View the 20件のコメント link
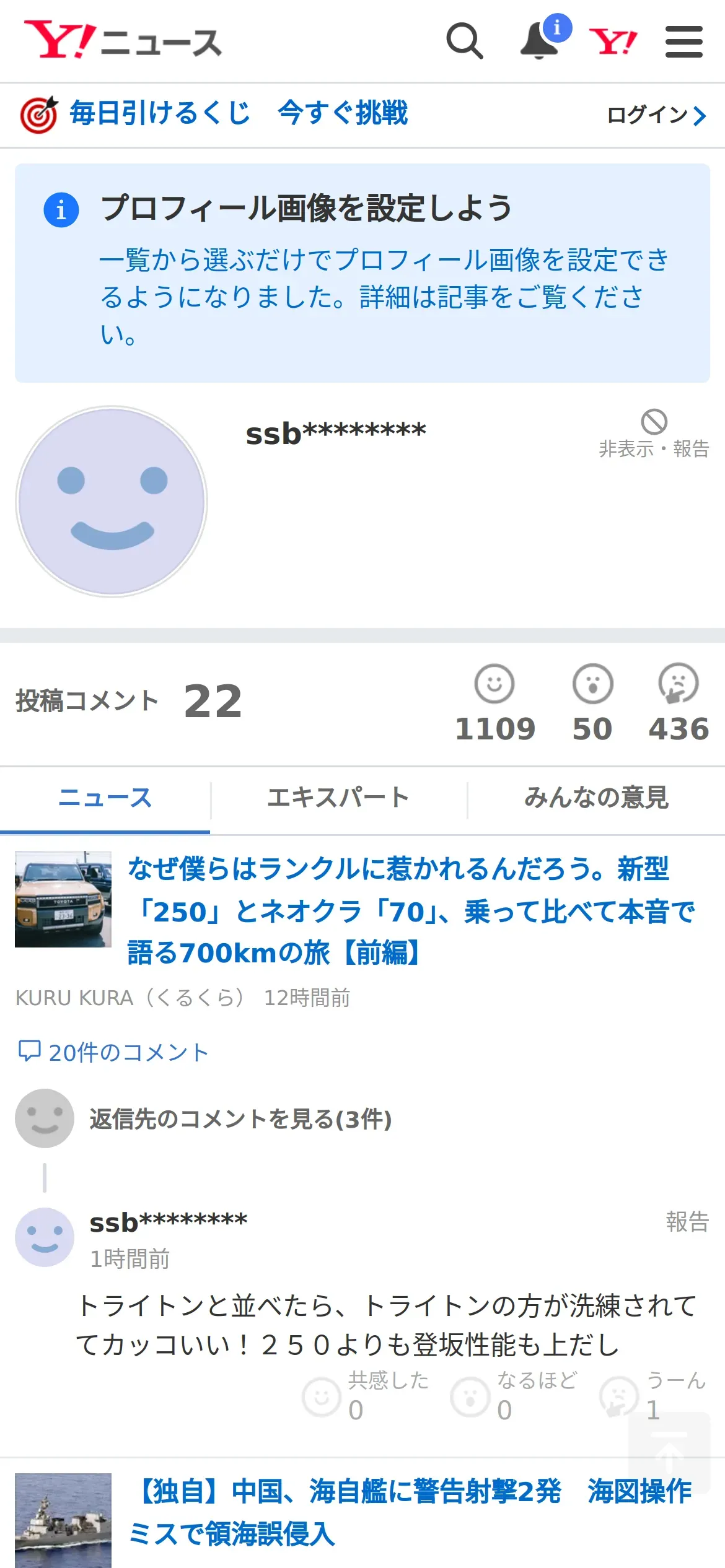725x1568 pixels. point(113,1052)
